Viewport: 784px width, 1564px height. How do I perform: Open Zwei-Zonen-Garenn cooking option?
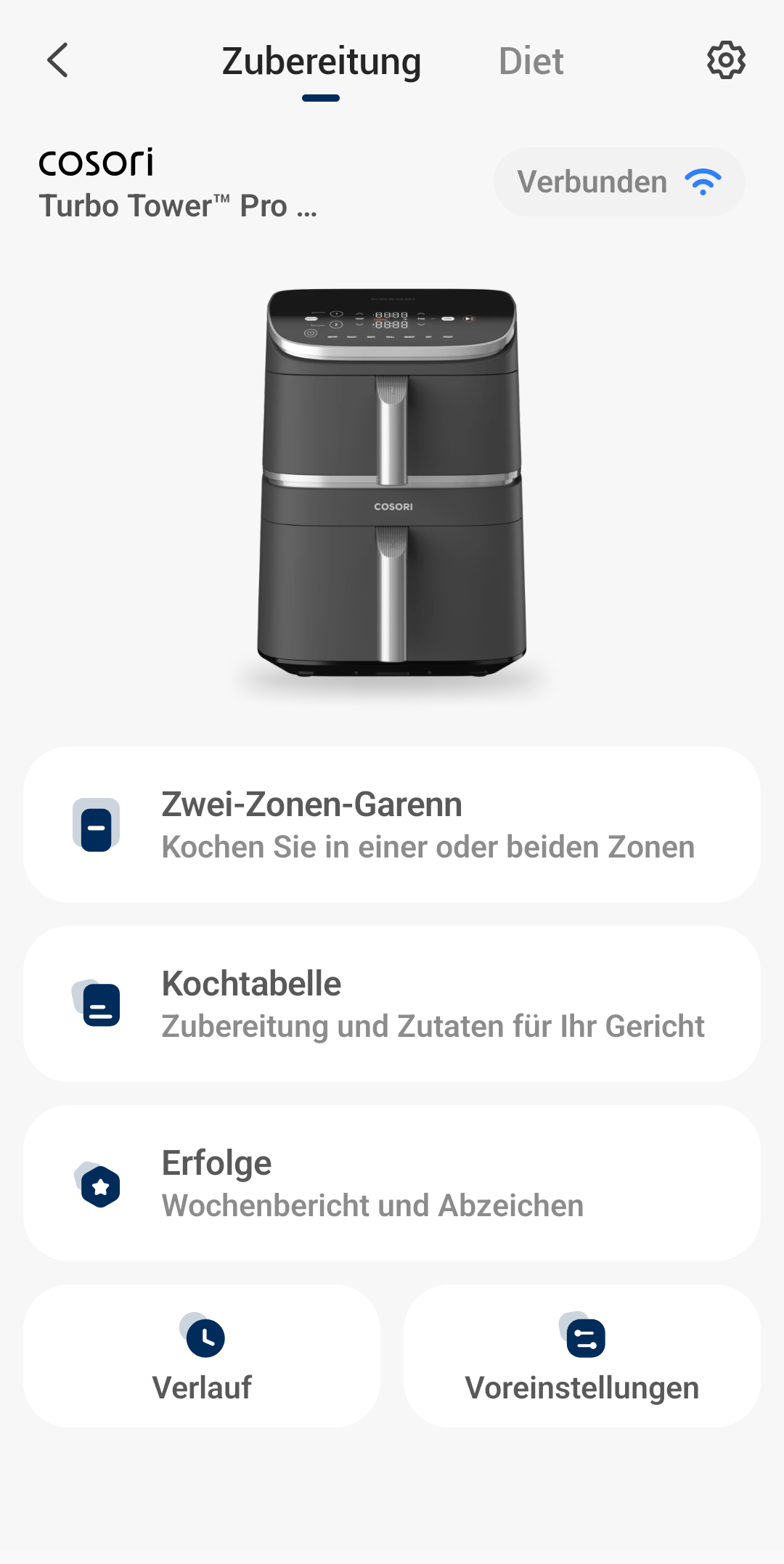(x=392, y=825)
